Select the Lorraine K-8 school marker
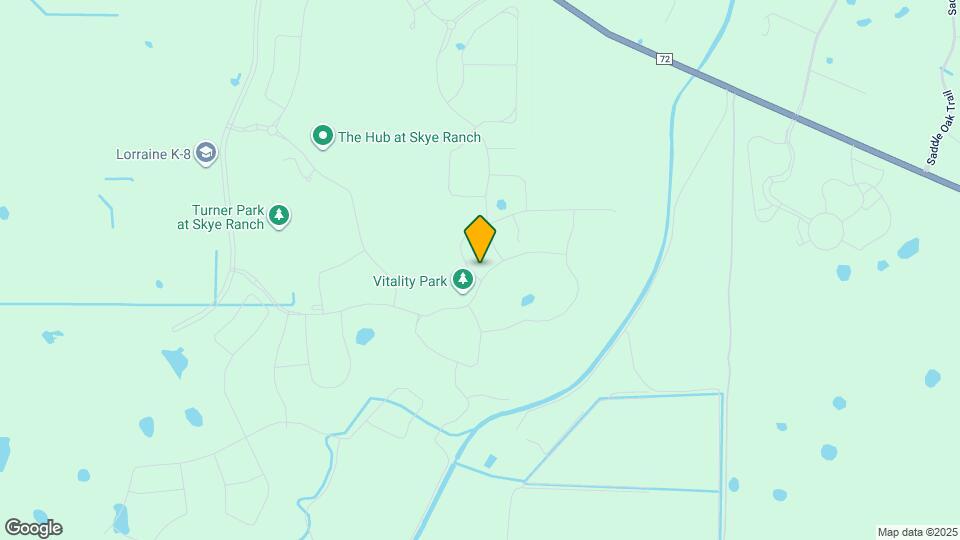The height and width of the screenshot is (540, 960). 206,154
